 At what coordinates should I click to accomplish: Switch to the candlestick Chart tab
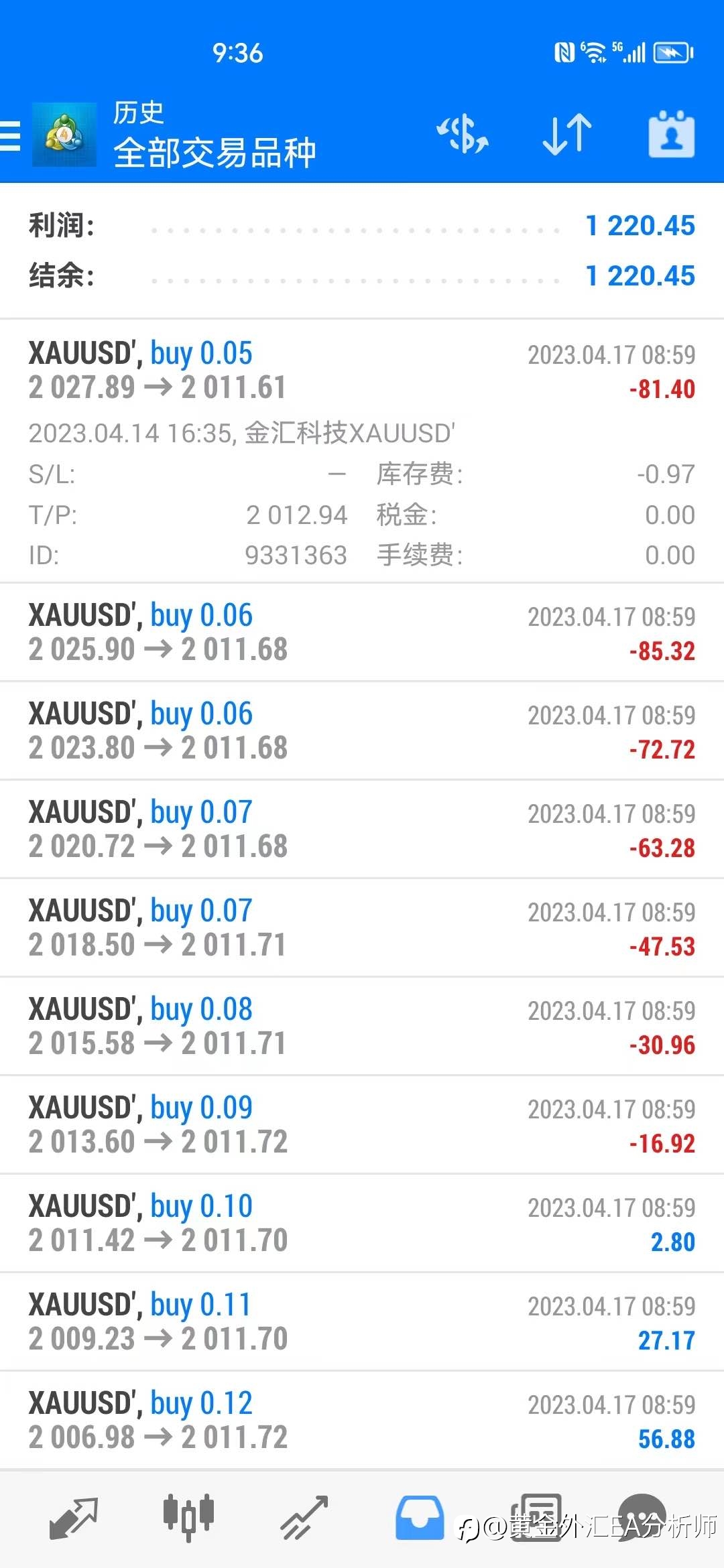pyautogui.click(x=188, y=1517)
